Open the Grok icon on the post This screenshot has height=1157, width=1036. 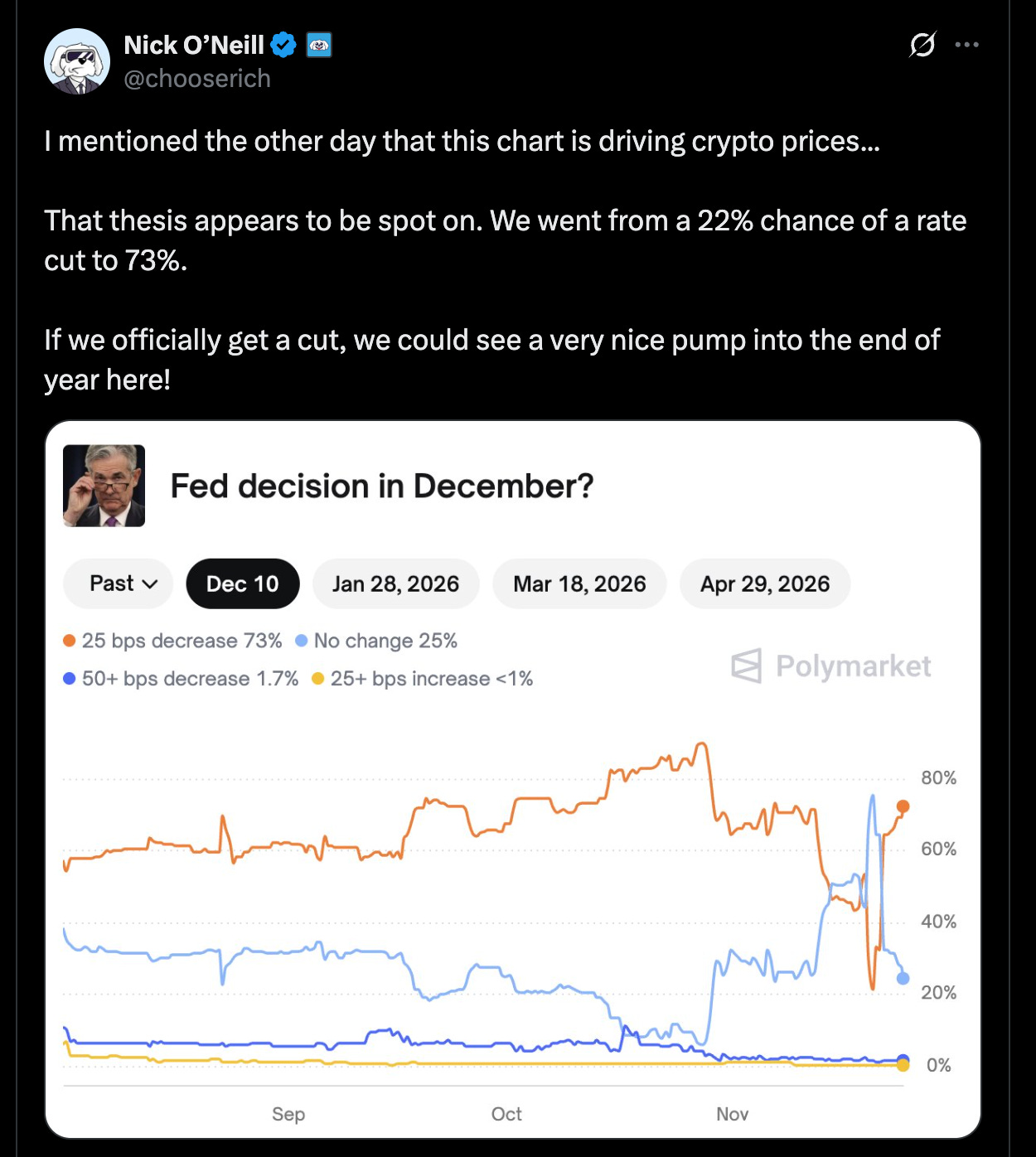pyautogui.click(x=922, y=45)
